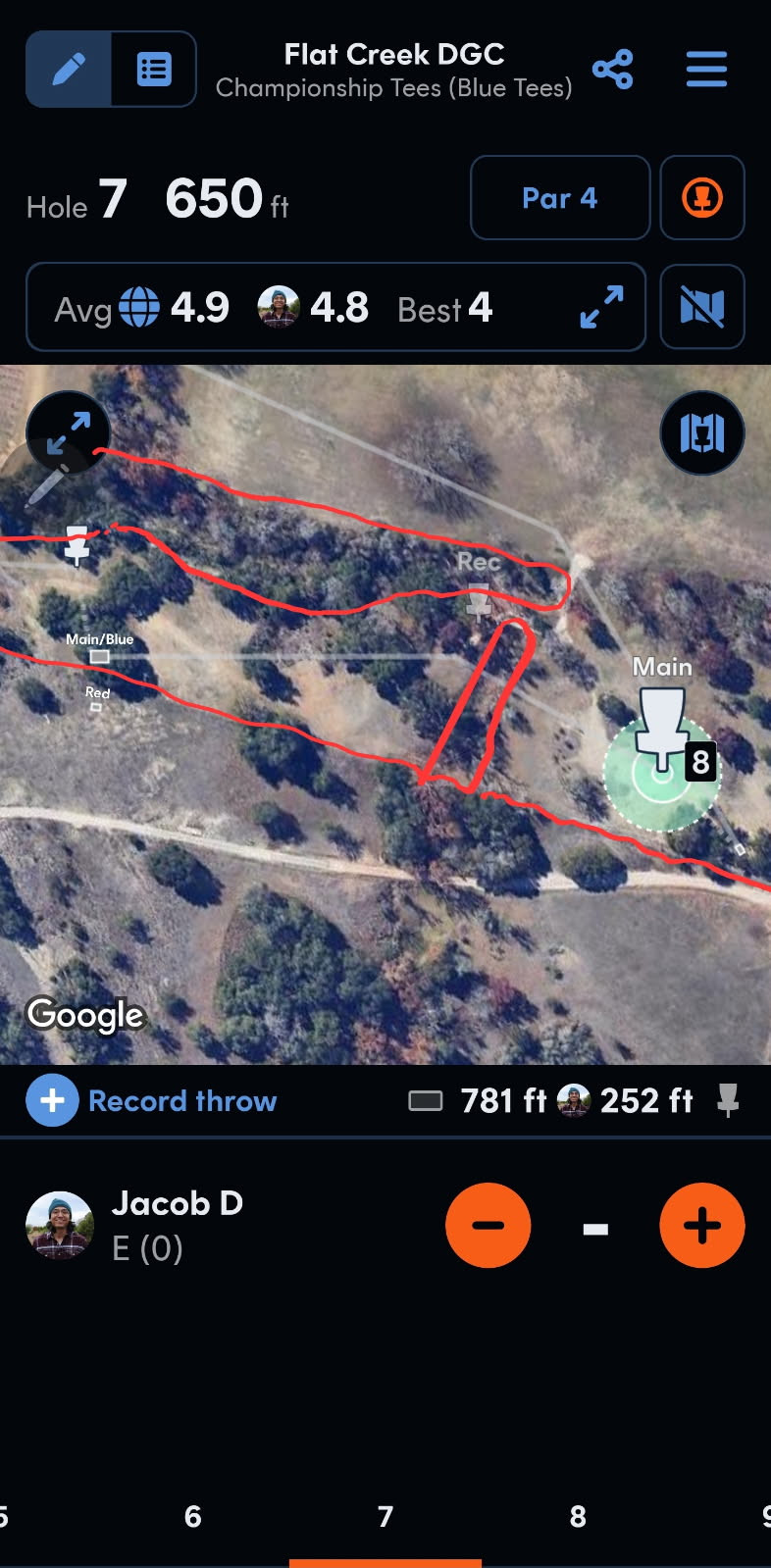Hide the hole map
This screenshot has width=771, height=1568.
click(702, 307)
